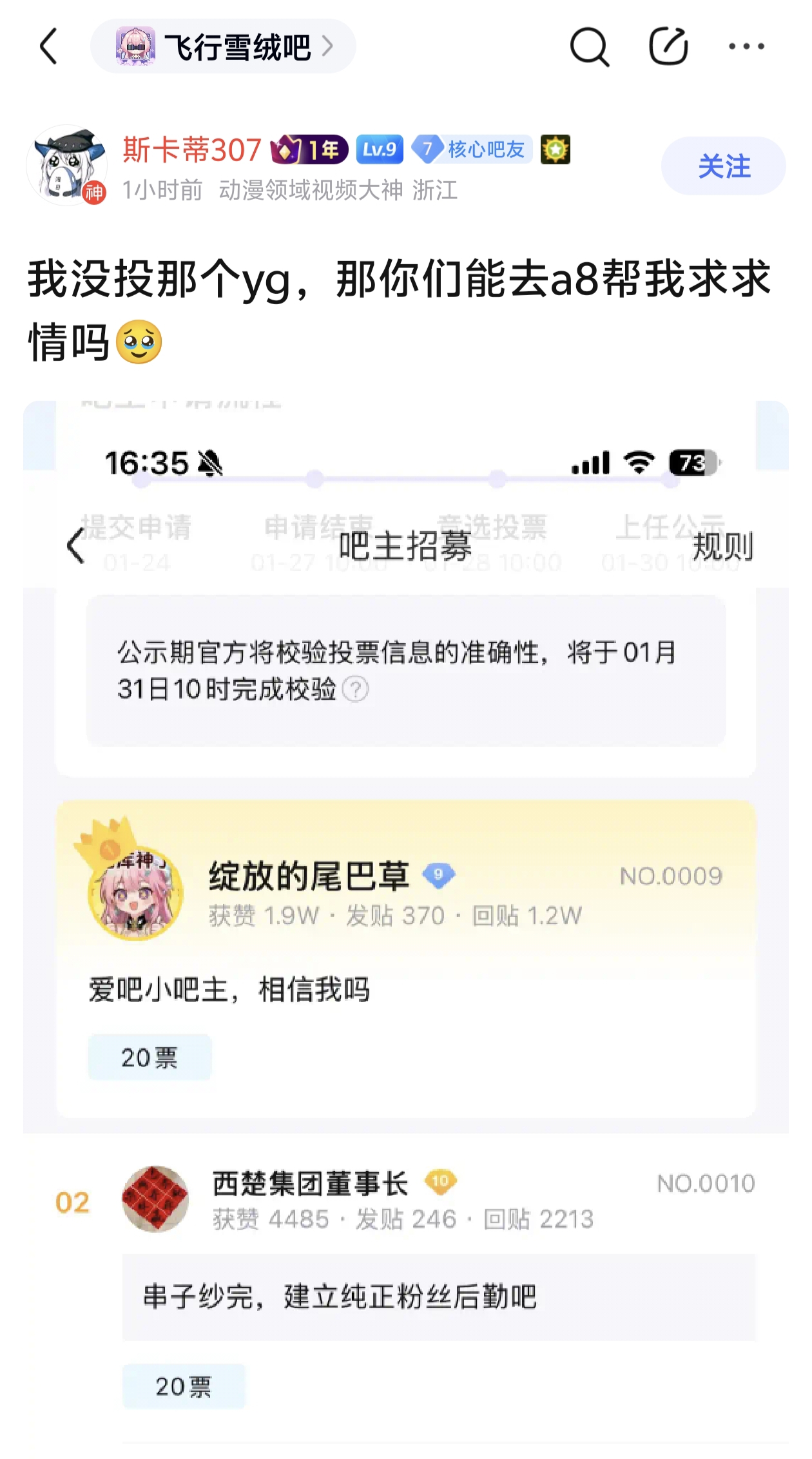812x1459 pixels.
Task: Follow 斯卡蒂307 with the 关注 button
Action: point(723,166)
